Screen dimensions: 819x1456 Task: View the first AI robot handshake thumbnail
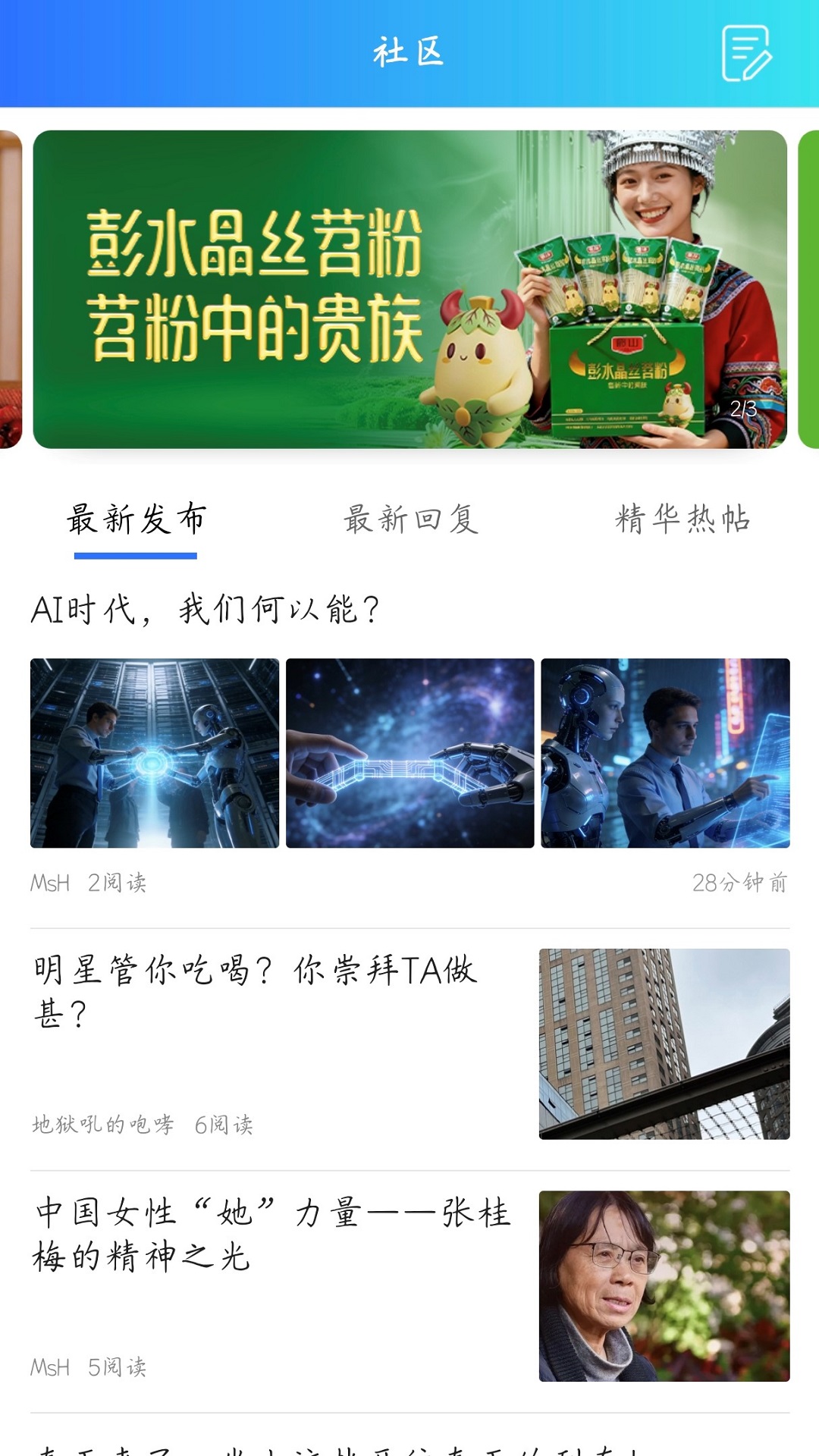[x=155, y=755]
